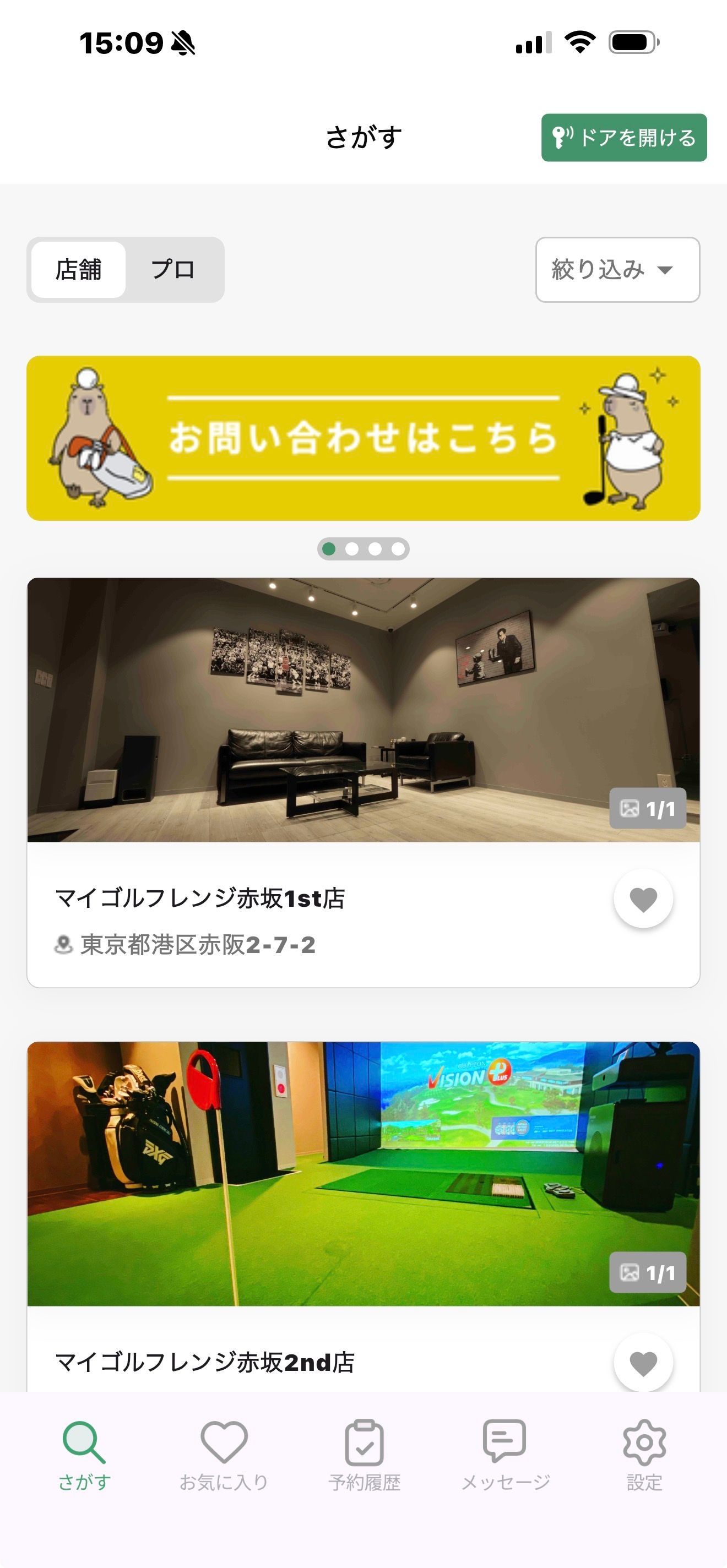Switch to the プロ segment
Image resolution: width=727 pixels, height=1568 pixels.
coord(173,270)
